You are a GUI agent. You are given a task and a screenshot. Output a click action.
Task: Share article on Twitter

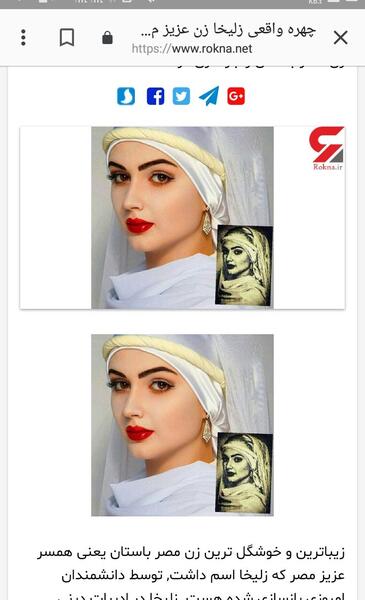click(x=181, y=96)
